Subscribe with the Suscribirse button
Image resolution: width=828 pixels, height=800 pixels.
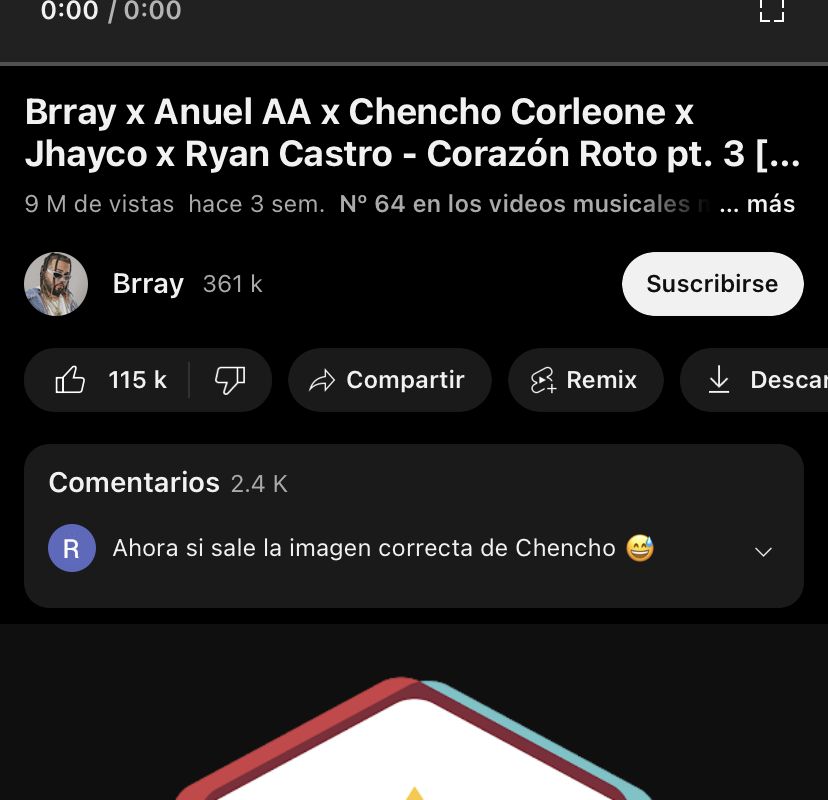(x=712, y=284)
